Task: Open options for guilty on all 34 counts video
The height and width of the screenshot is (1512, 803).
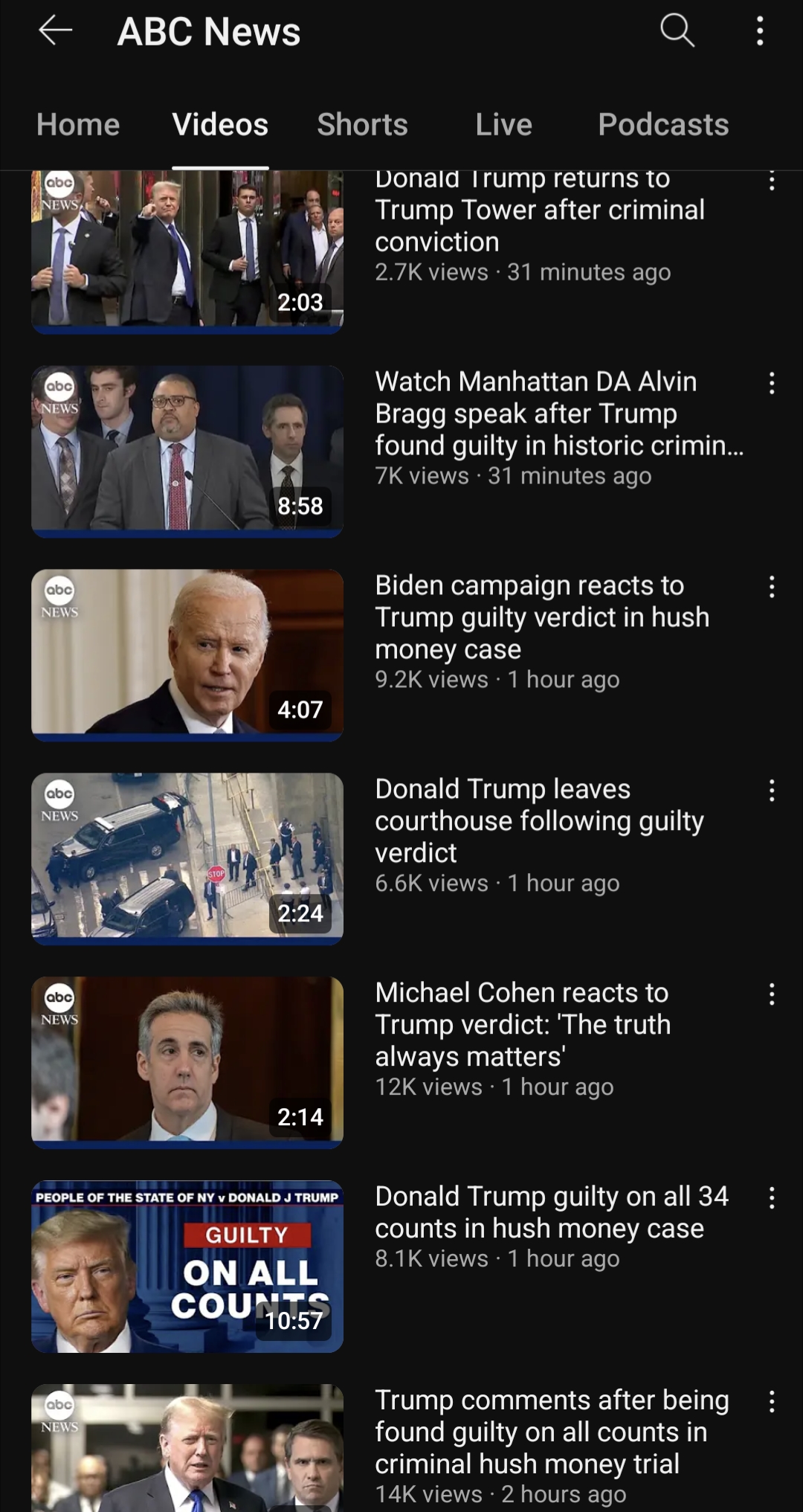Action: pos(772,1198)
